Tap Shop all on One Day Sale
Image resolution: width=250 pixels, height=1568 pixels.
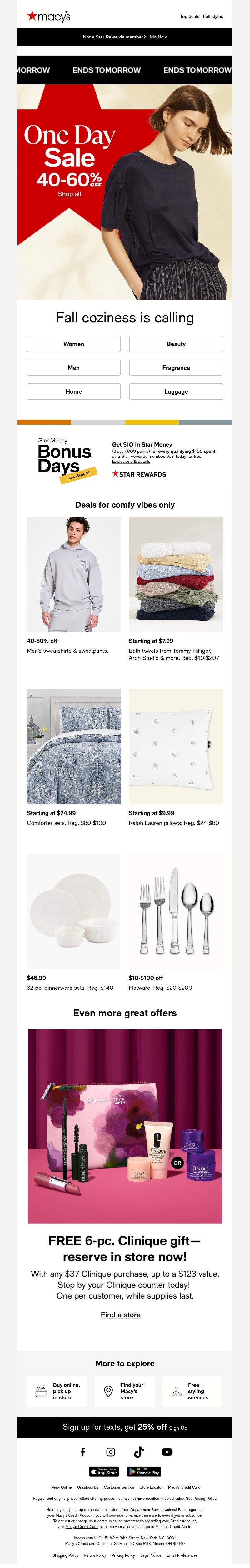tap(69, 194)
